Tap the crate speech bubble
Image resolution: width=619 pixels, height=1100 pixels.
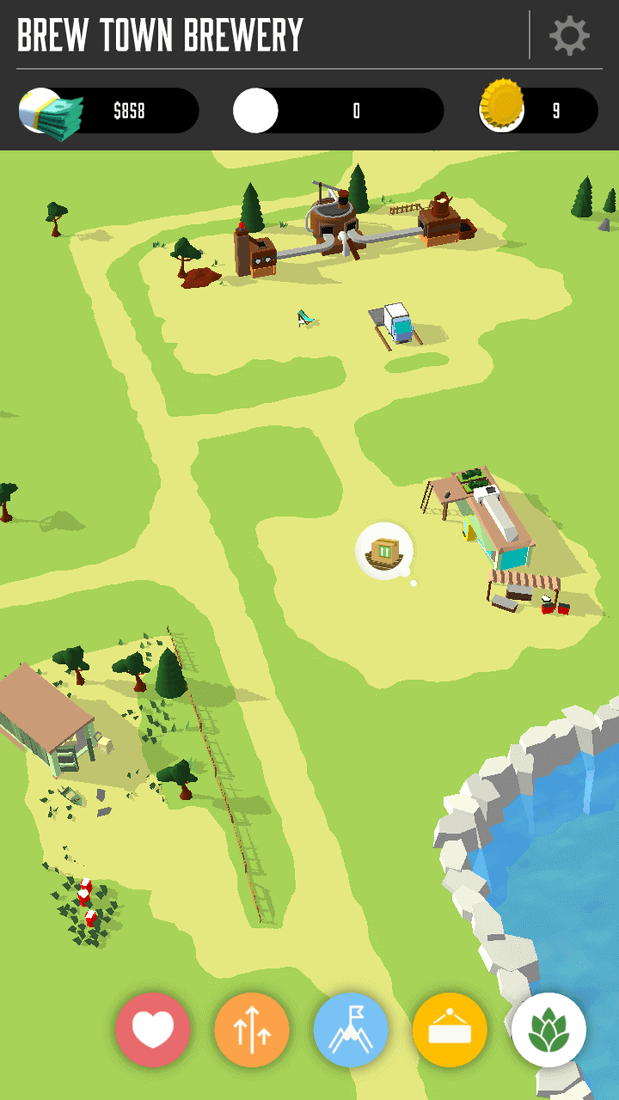384,551
